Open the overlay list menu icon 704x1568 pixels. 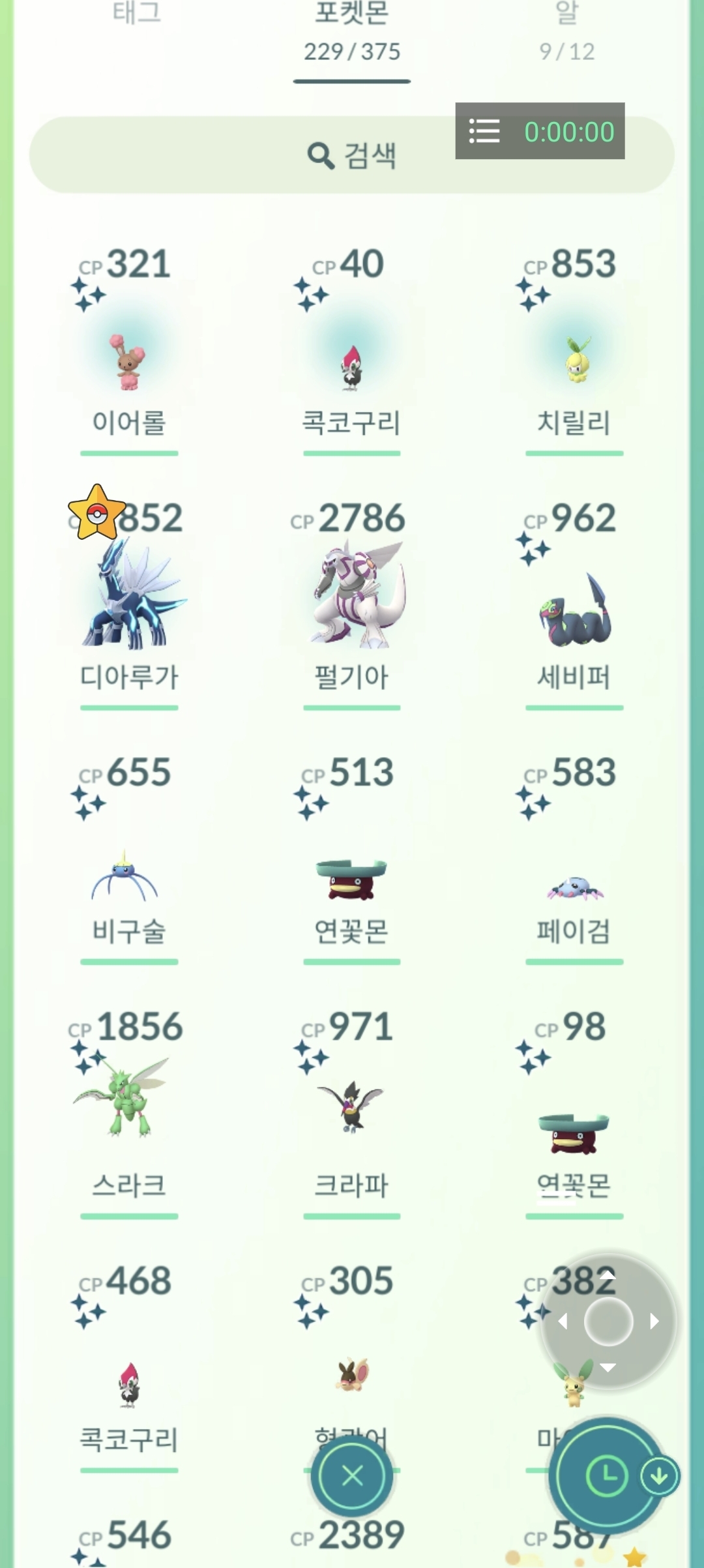click(484, 131)
